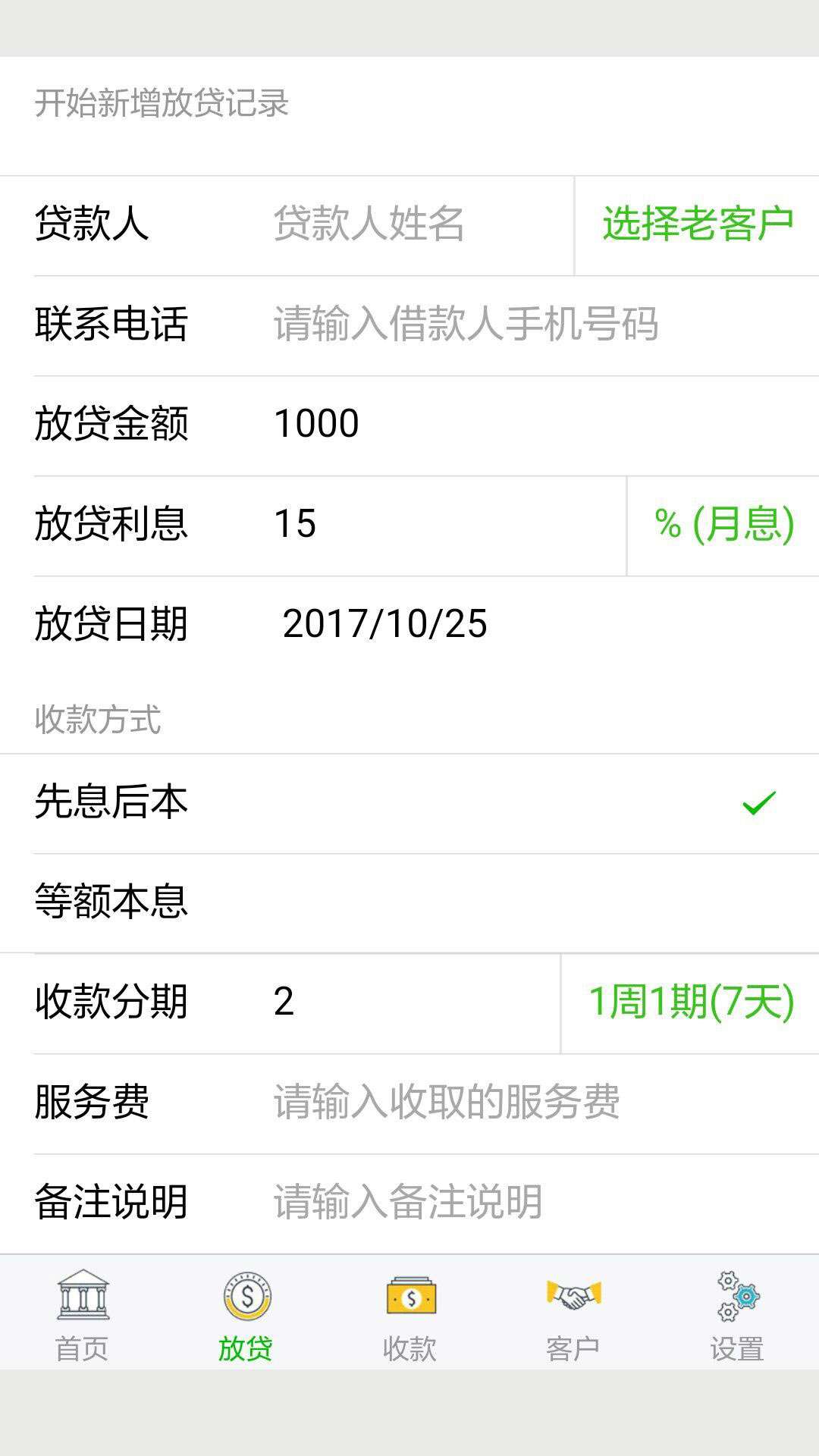Choose an existing customer via 选择老客户
The width and height of the screenshot is (819, 1456).
[698, 224]
